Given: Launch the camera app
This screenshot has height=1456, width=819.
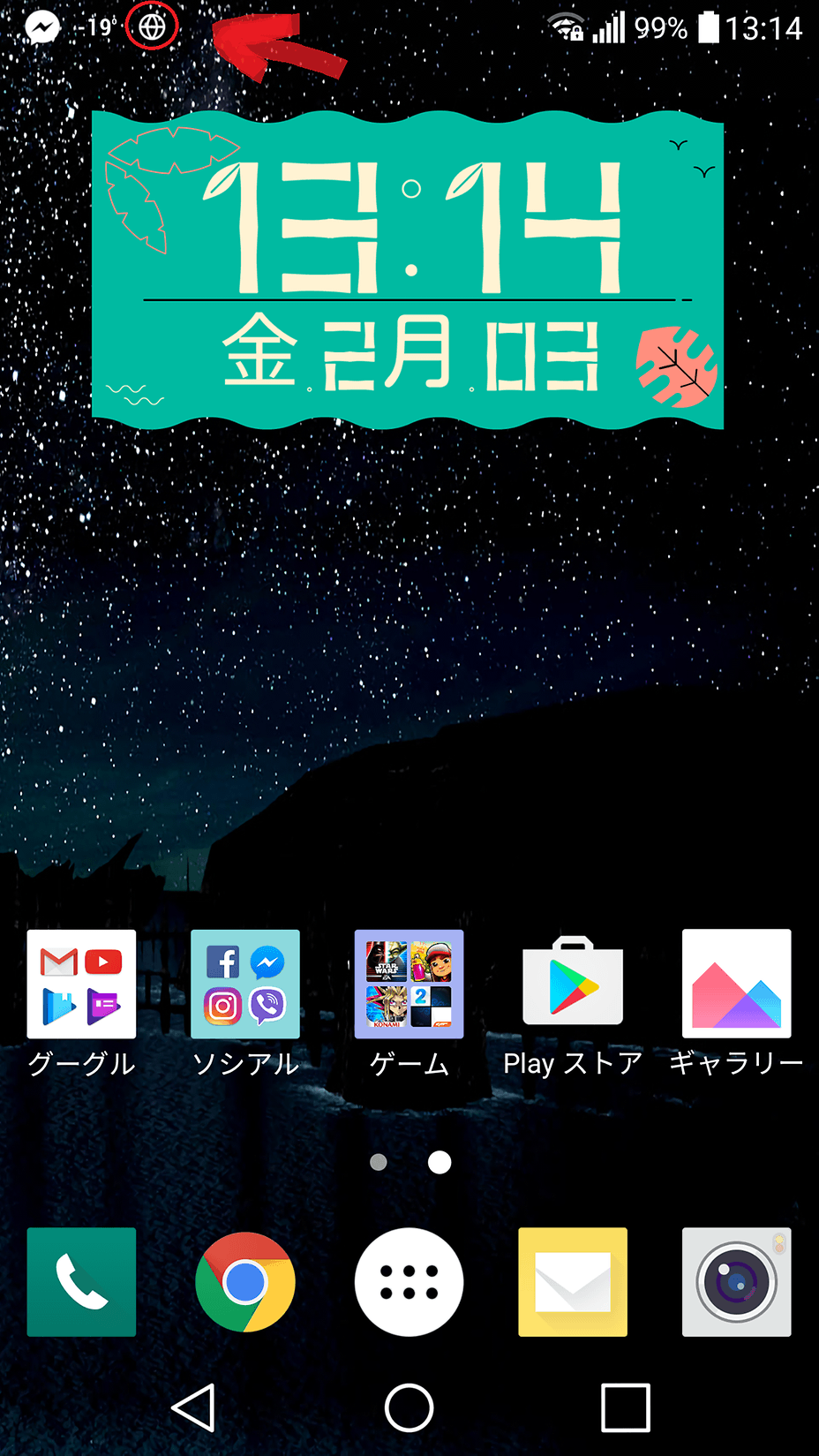Looking at the screenshot, I should click(x=736, y=1281).
